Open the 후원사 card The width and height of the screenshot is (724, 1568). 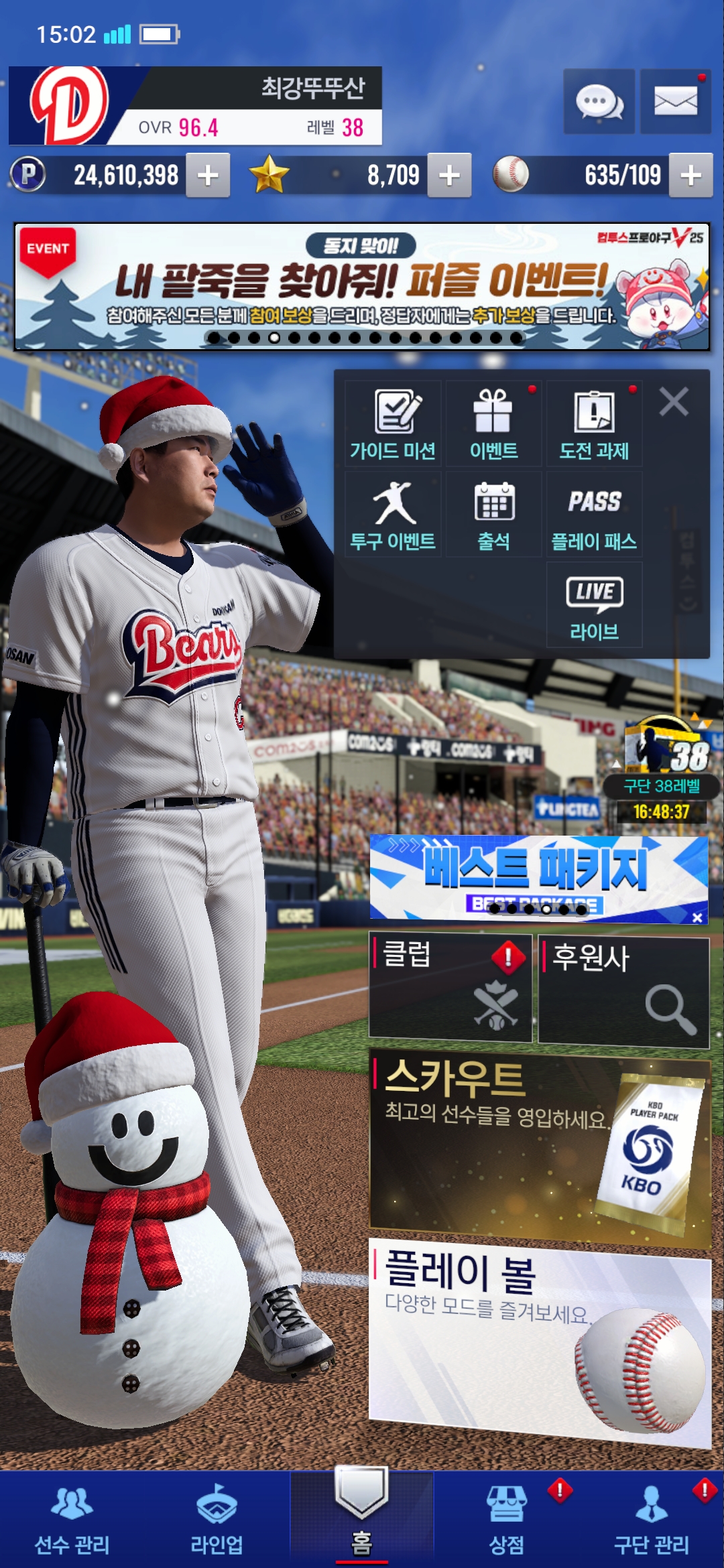point(623,992)
